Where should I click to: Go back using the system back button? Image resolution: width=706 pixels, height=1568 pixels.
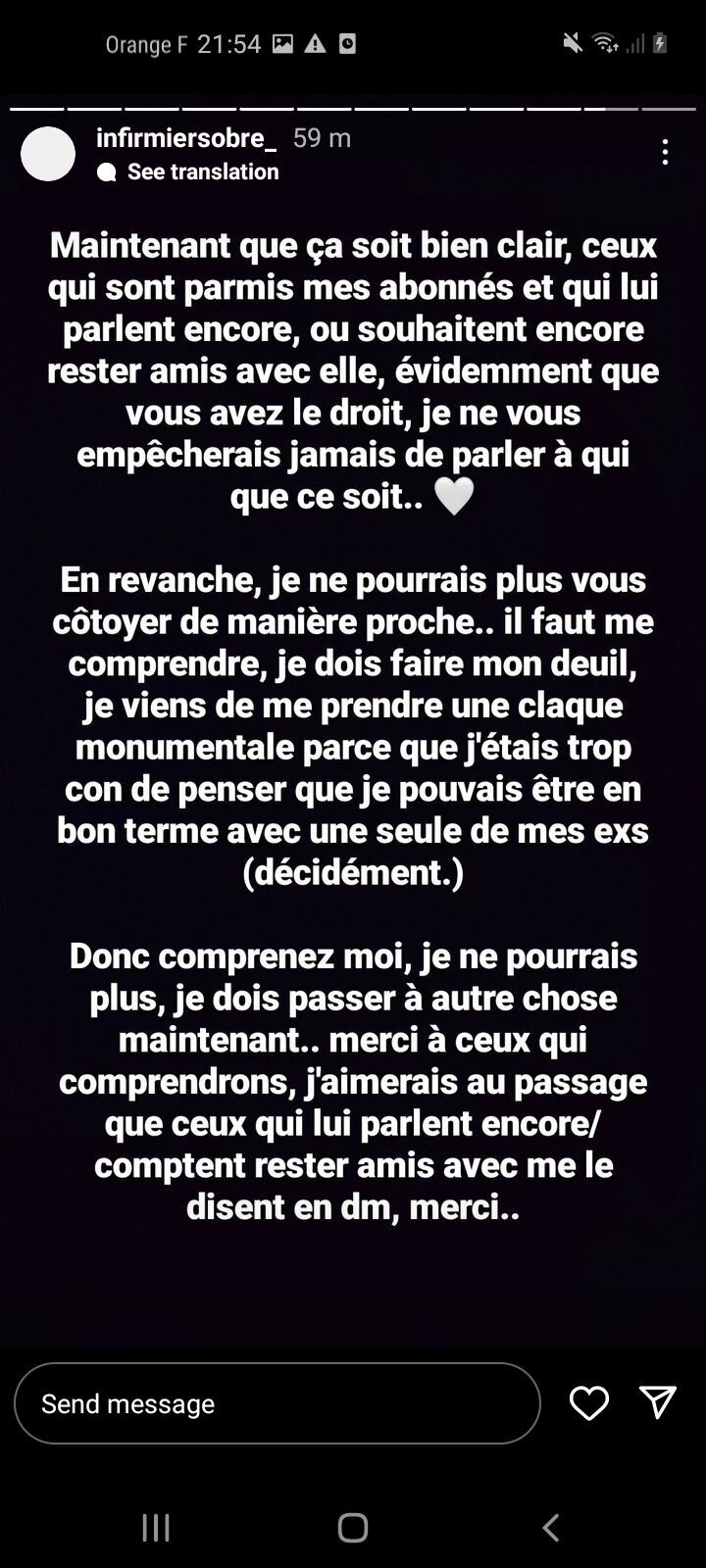[x=551, y=1527]
